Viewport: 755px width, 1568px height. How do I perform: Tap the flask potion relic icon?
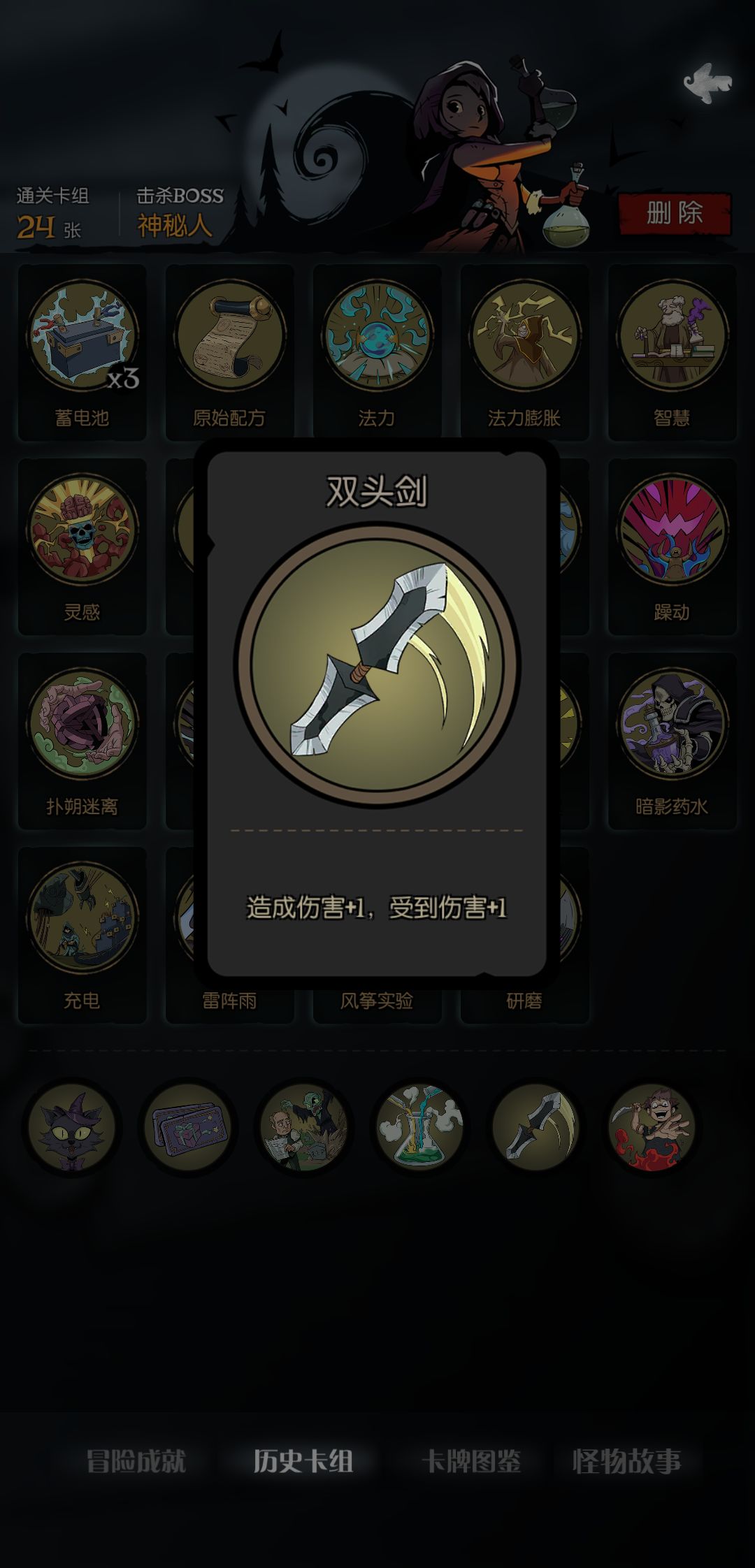419,1126
